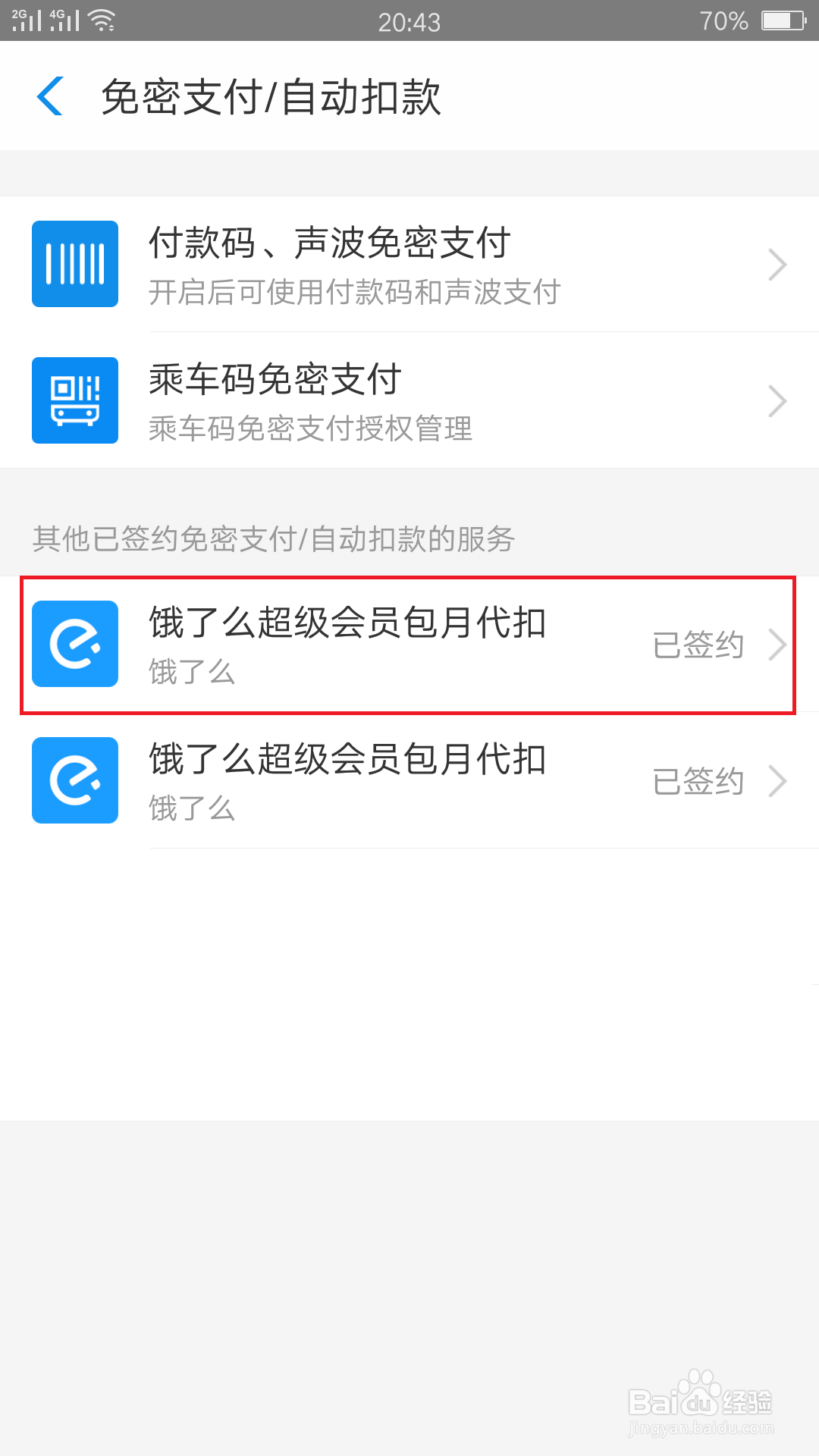Viewport: 819px width, 1456px height.
Task: Open 付款码、声波免密支付 settings
Action: point(409,263)
